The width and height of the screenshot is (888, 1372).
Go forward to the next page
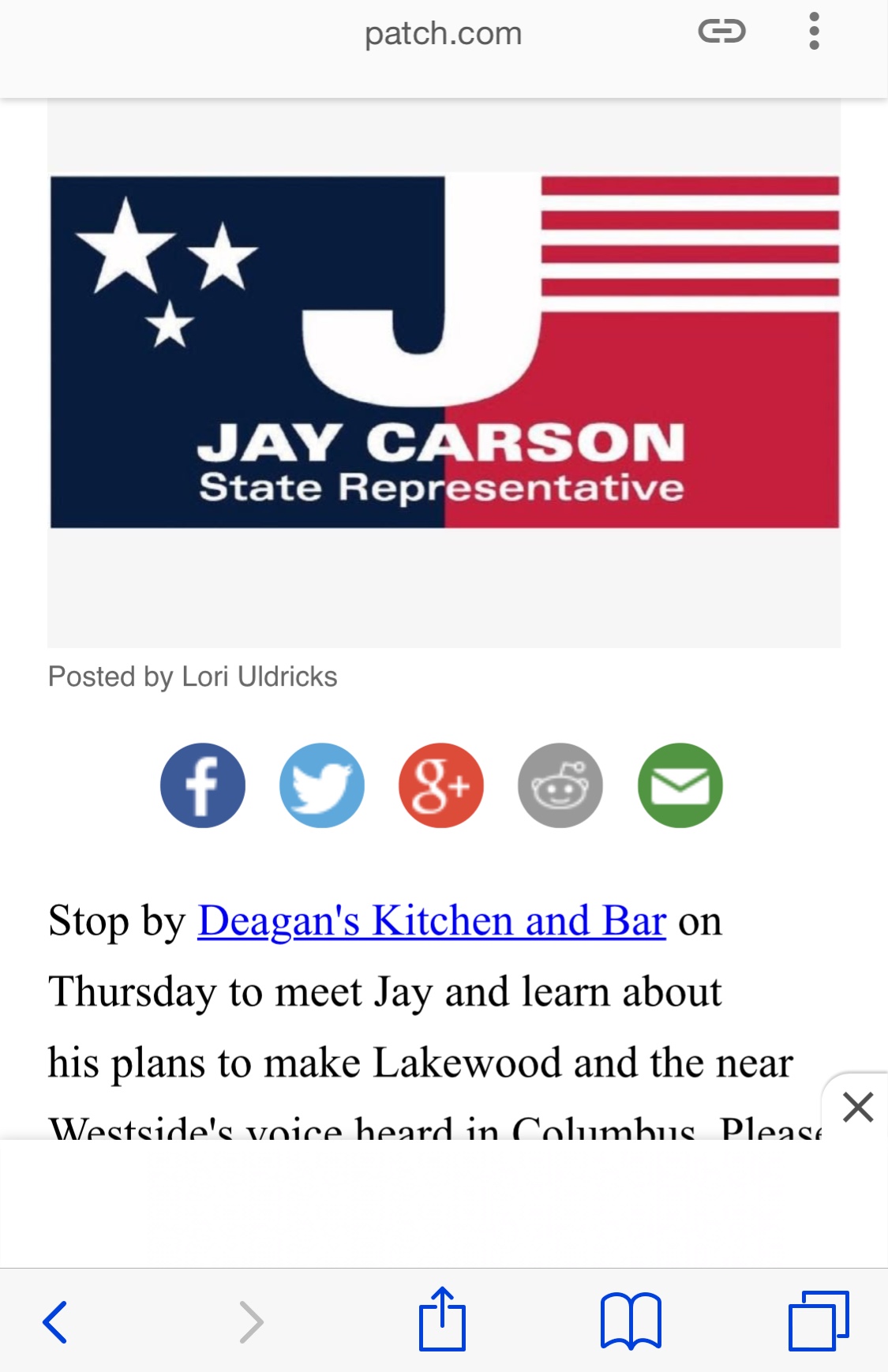[x=251, y=1321]
